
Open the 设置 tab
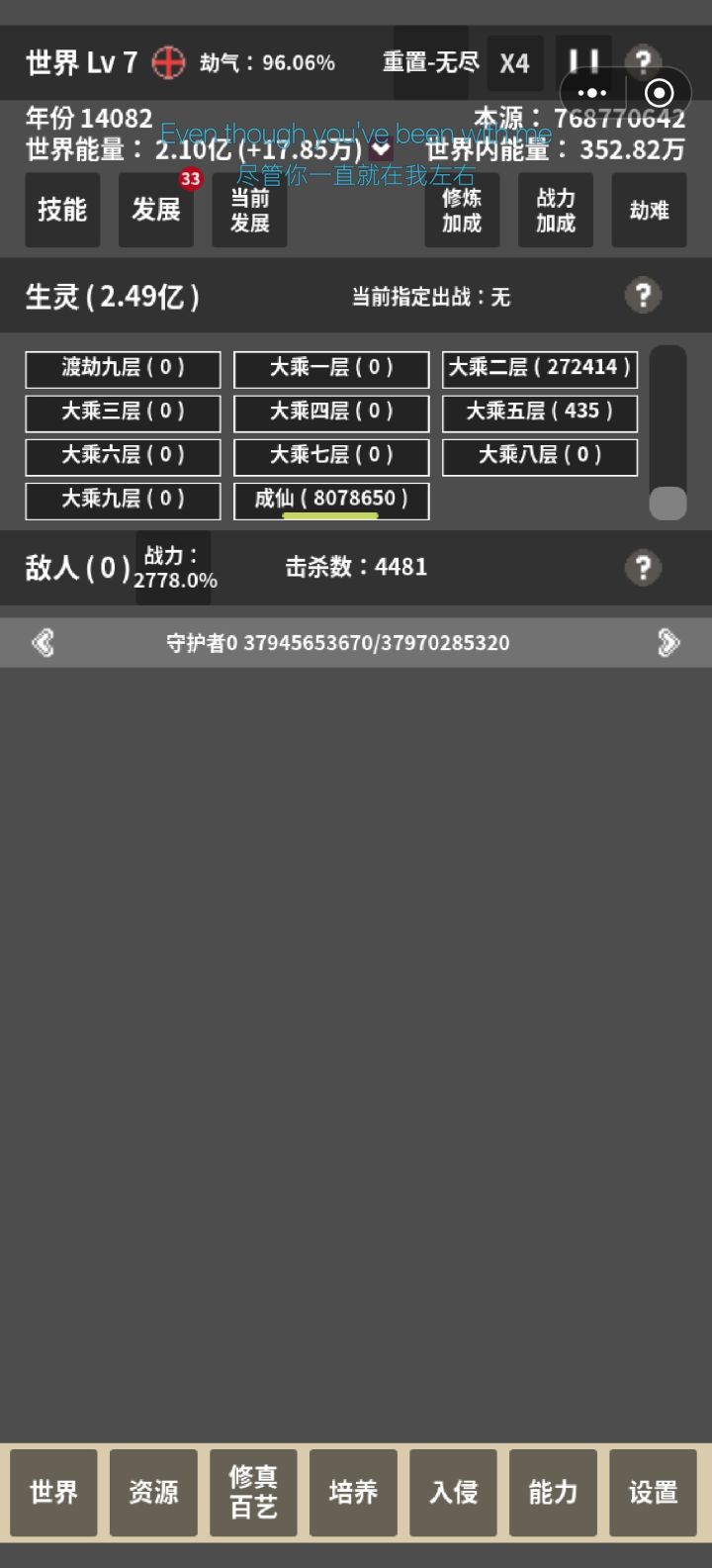coord(653,1492)
